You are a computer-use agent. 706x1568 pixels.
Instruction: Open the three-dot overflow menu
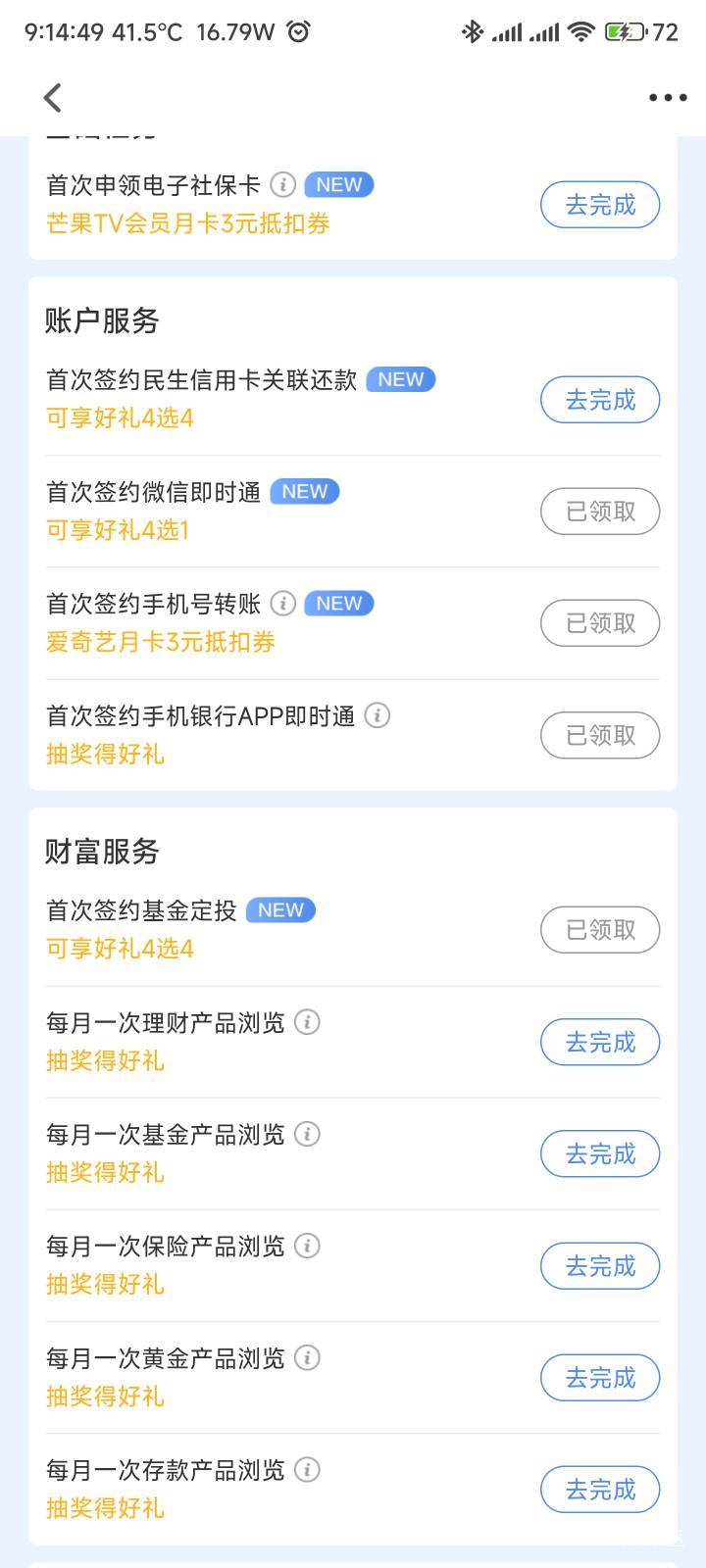668,97
